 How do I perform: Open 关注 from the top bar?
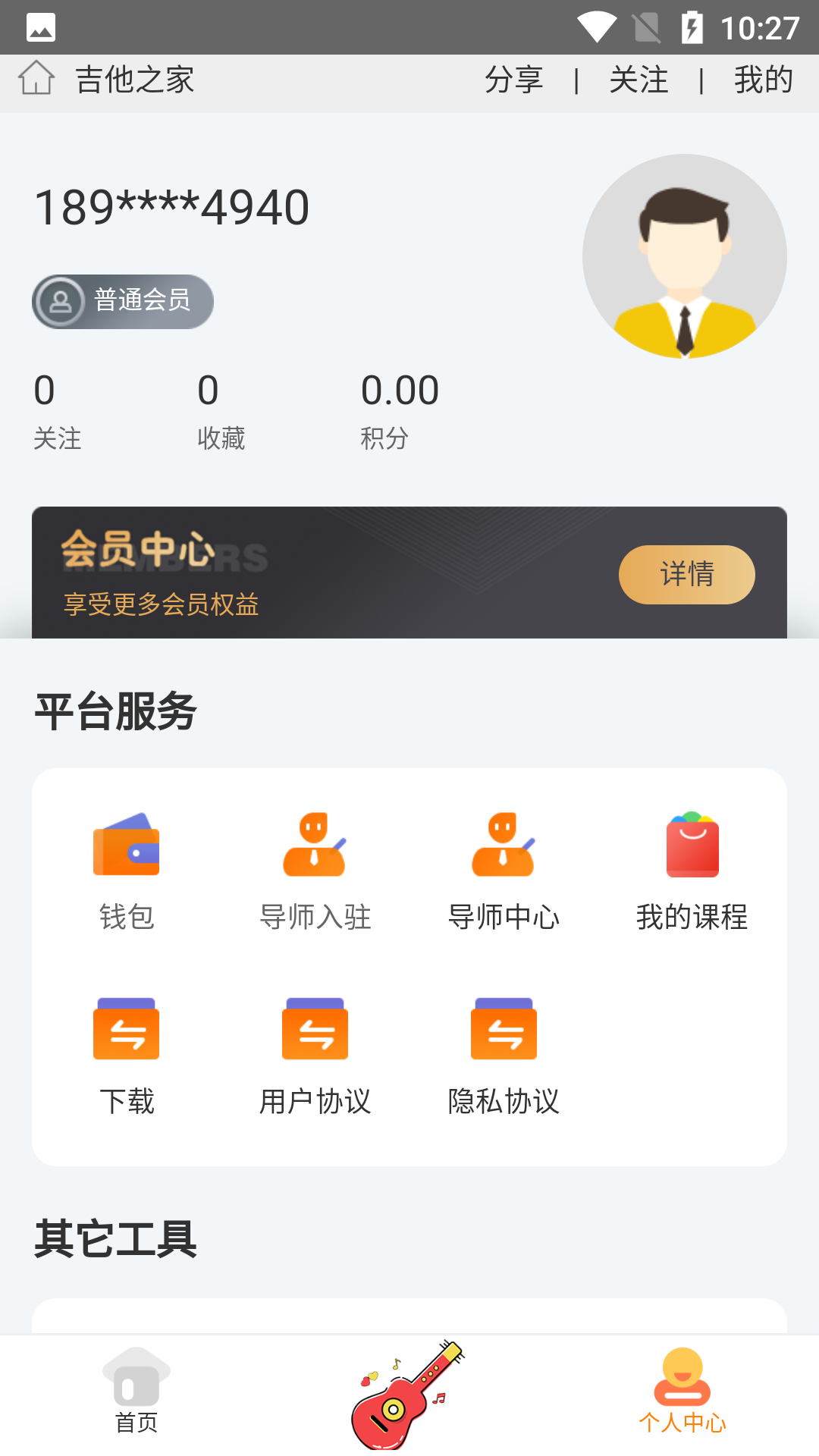tap(638, 79)
